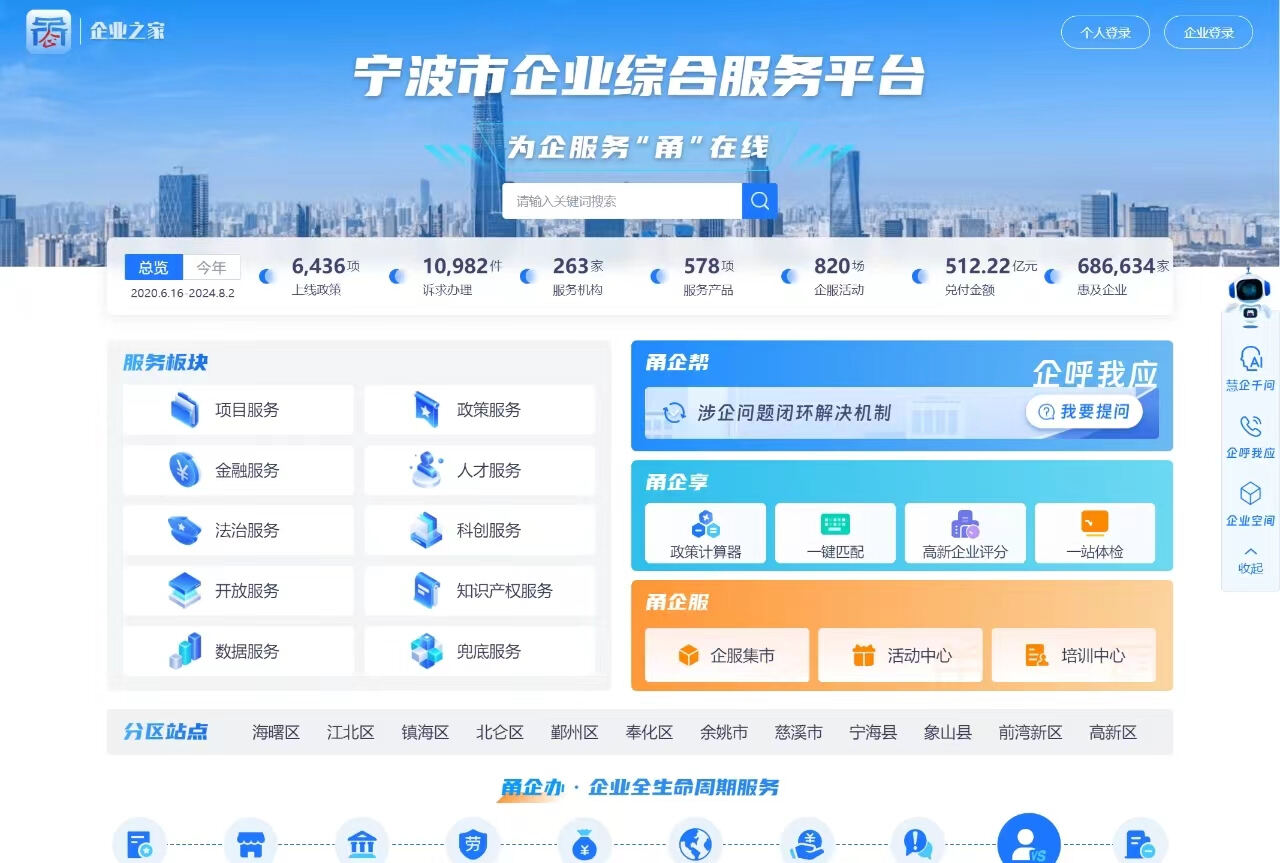1280x863 pixels.
Task: Open 个人登录 login
Action: [x=1105, y=33]
